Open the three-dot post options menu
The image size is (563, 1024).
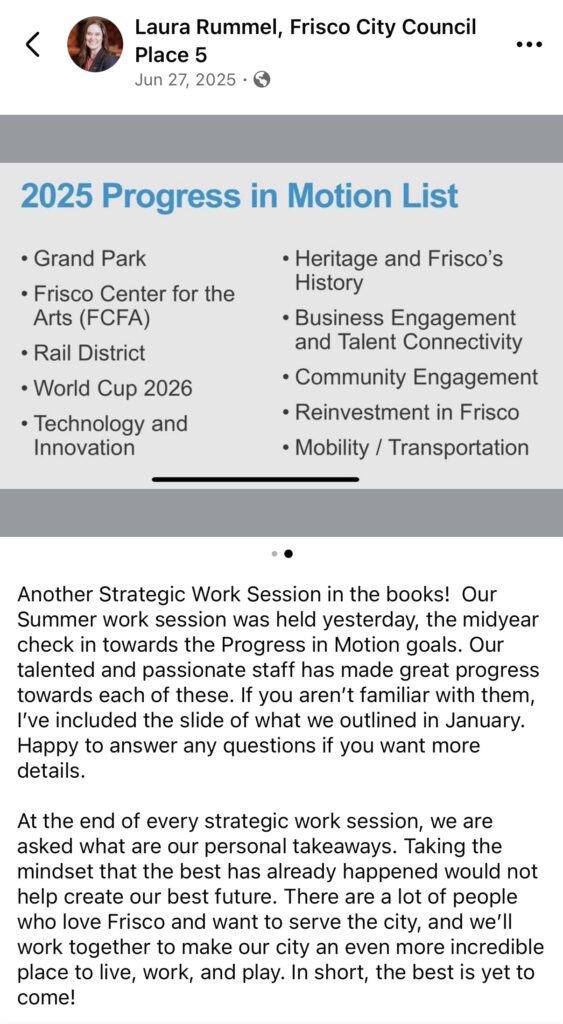pyautogui.click(x=529, y=44)
